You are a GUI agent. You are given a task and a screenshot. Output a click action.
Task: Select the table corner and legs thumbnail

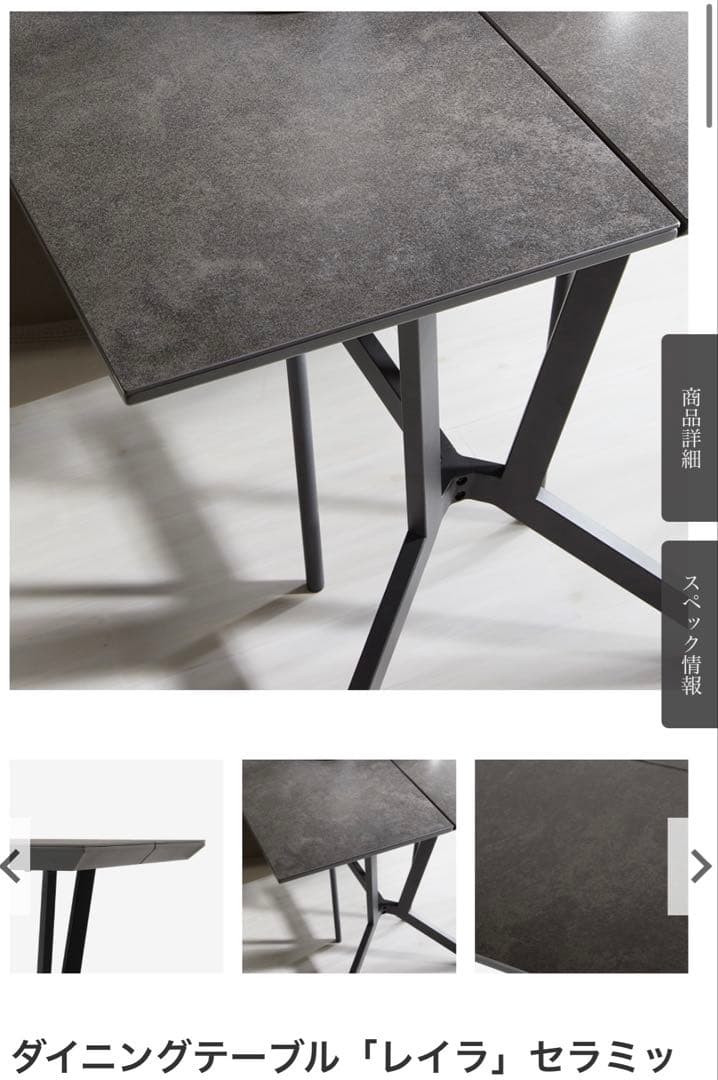348,866
